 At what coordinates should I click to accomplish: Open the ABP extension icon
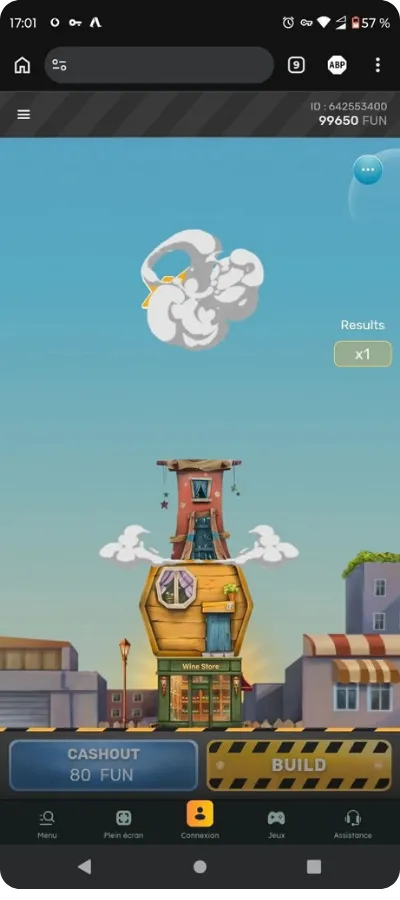pyautogui.click(x=337, y=65)
